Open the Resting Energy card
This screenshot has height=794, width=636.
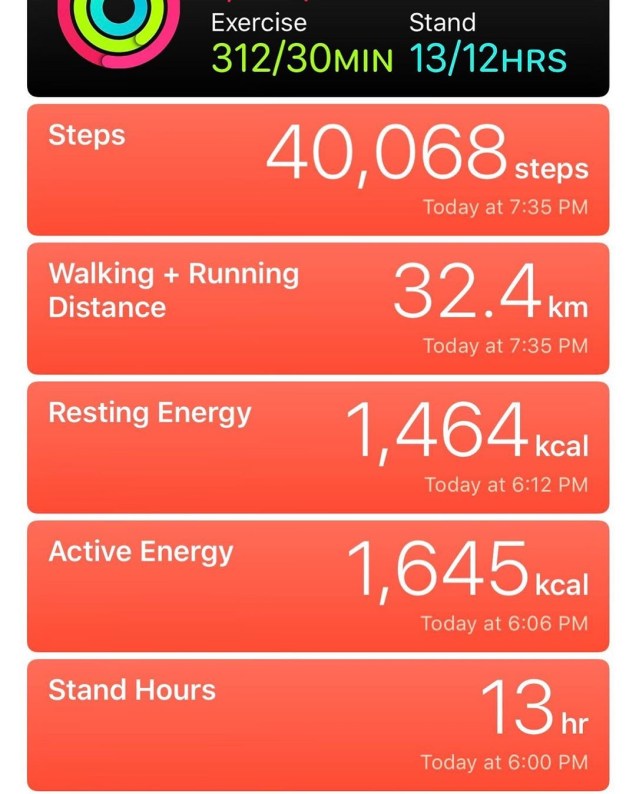(x=318, y=446)
